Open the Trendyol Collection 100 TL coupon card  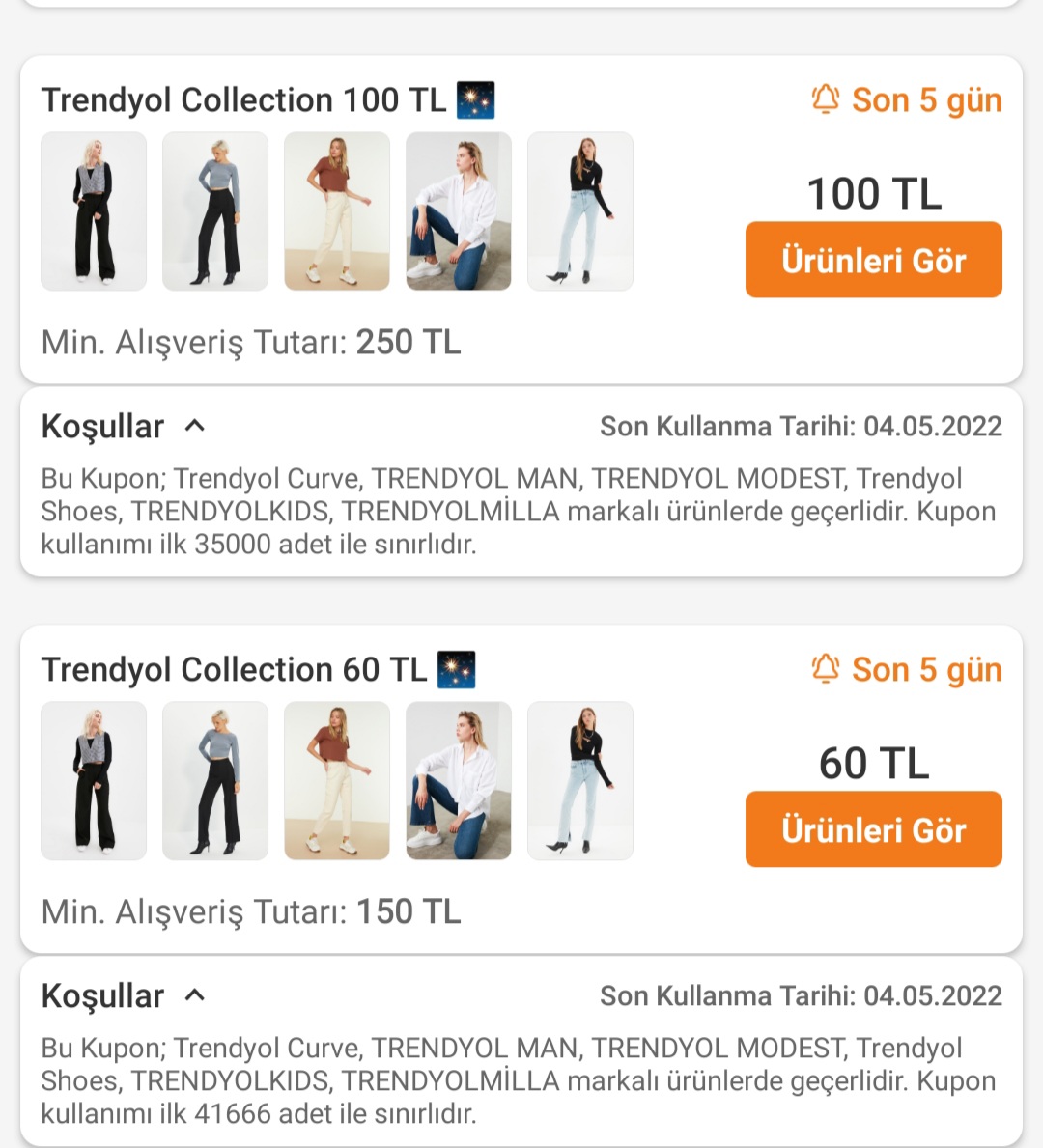(x=521, y=219)
